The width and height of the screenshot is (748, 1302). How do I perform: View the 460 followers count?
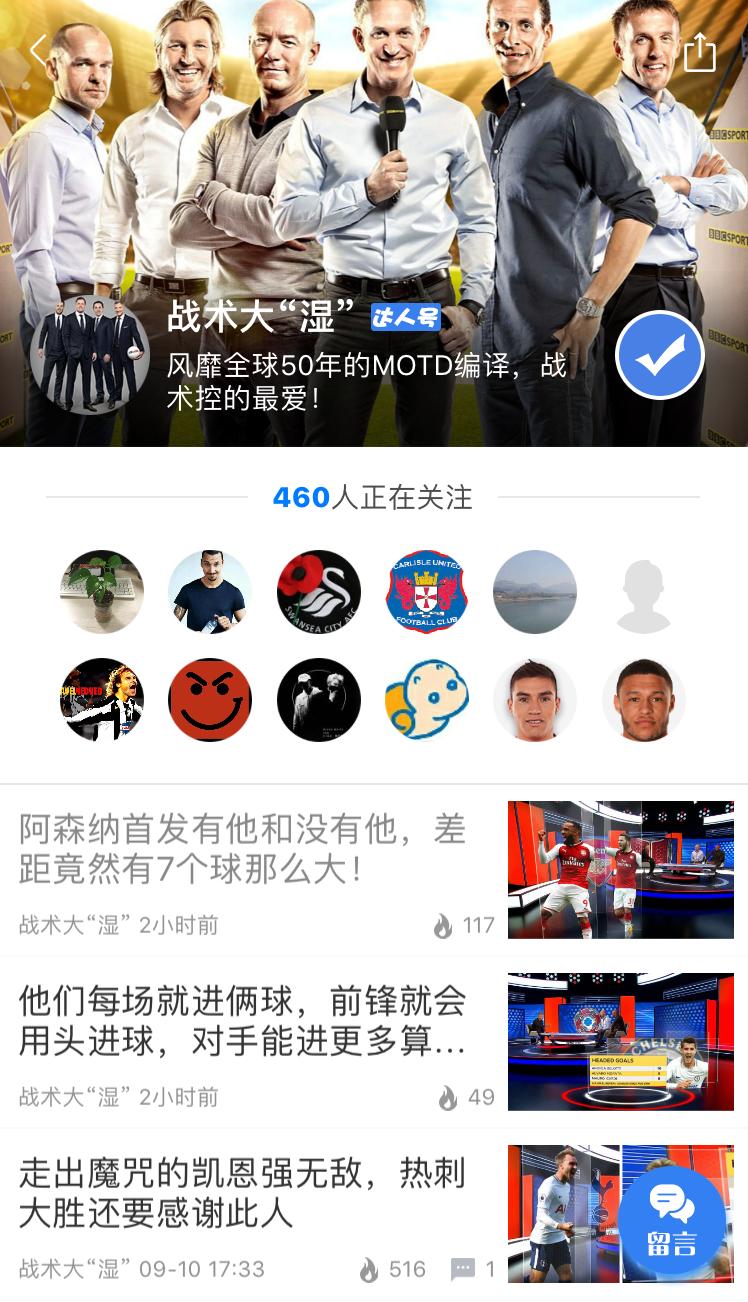(374, 497)
